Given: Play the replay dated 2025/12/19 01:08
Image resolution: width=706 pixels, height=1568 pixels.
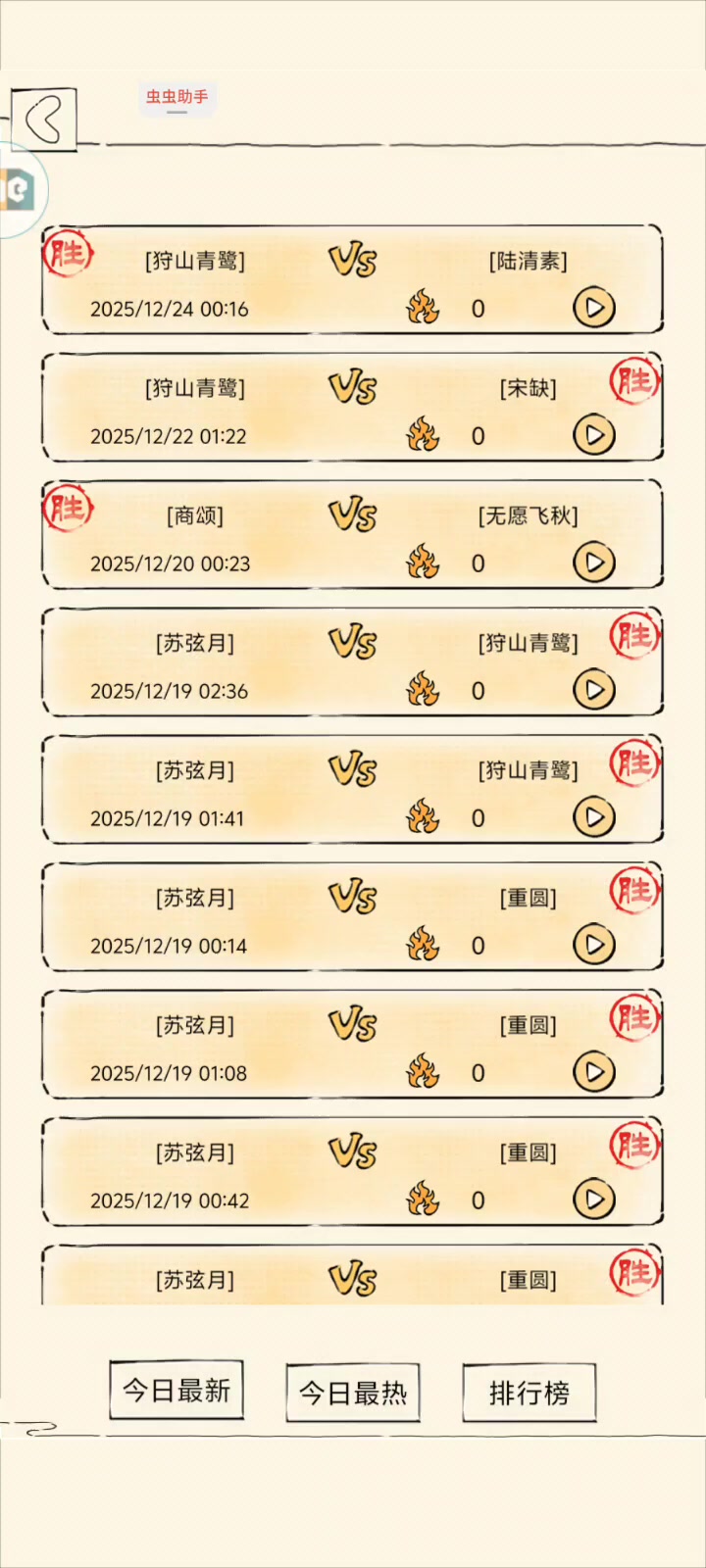Looking at the screenshot, I should pyautogui.click(x=593, y=1072).
